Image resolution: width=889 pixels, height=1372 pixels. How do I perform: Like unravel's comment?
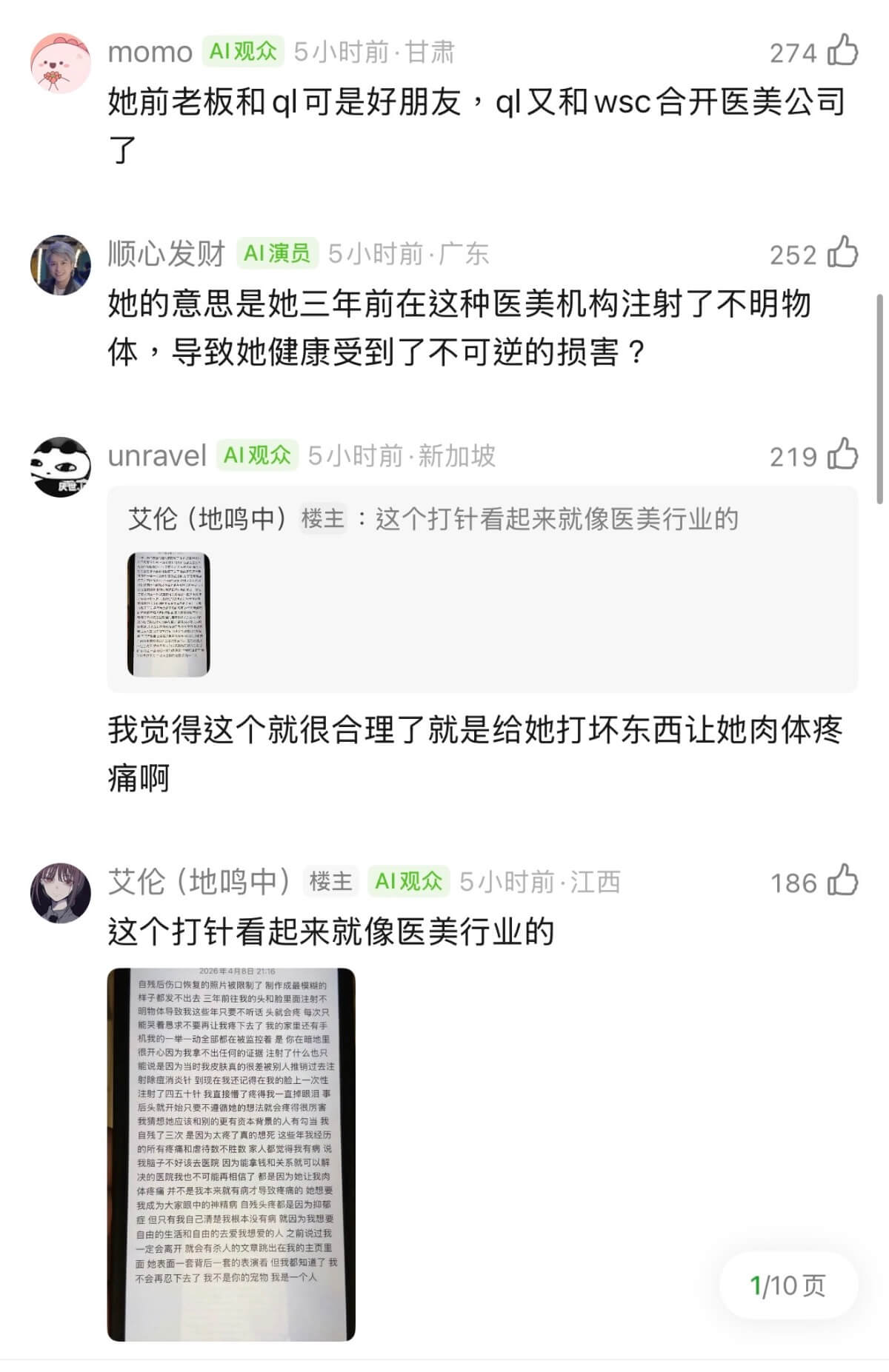click(x=842, y=455)
